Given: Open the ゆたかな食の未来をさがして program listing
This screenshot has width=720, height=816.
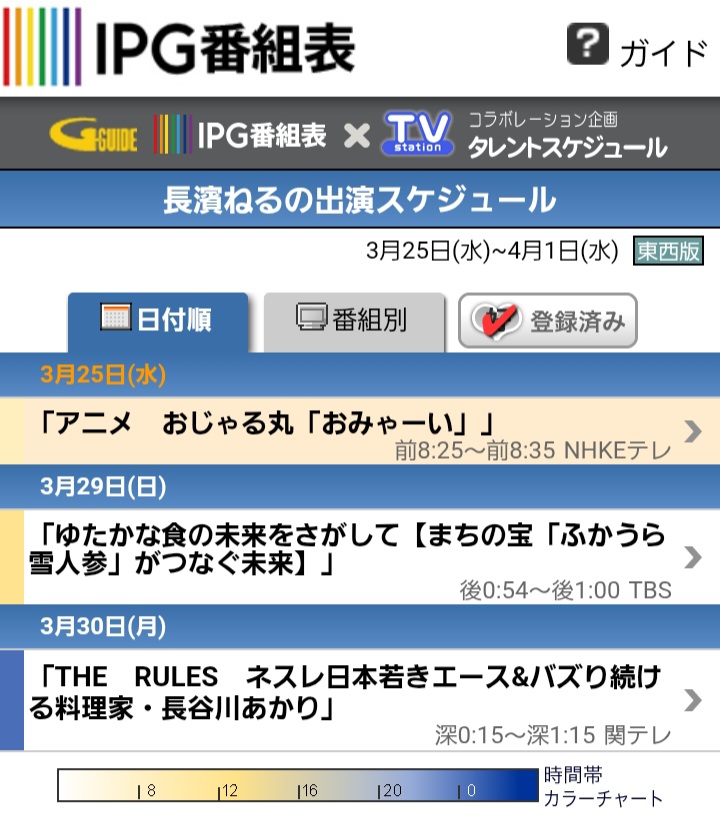Looking at the screenshot, I should coord(360,556).
